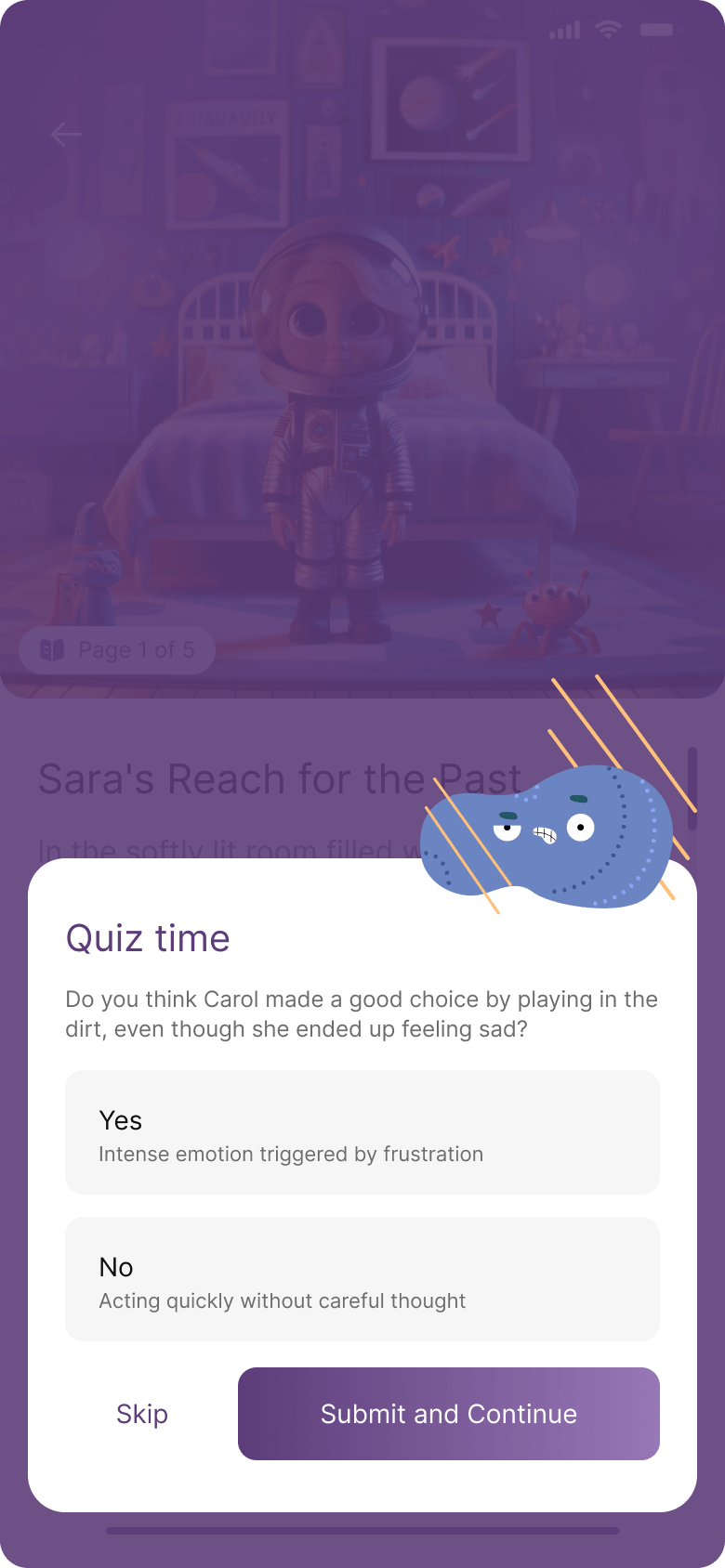This screenshot has height=1568, width=725.
Task: Choose the No answer option
Action: pyautogui.click(x=362, y=1278)
